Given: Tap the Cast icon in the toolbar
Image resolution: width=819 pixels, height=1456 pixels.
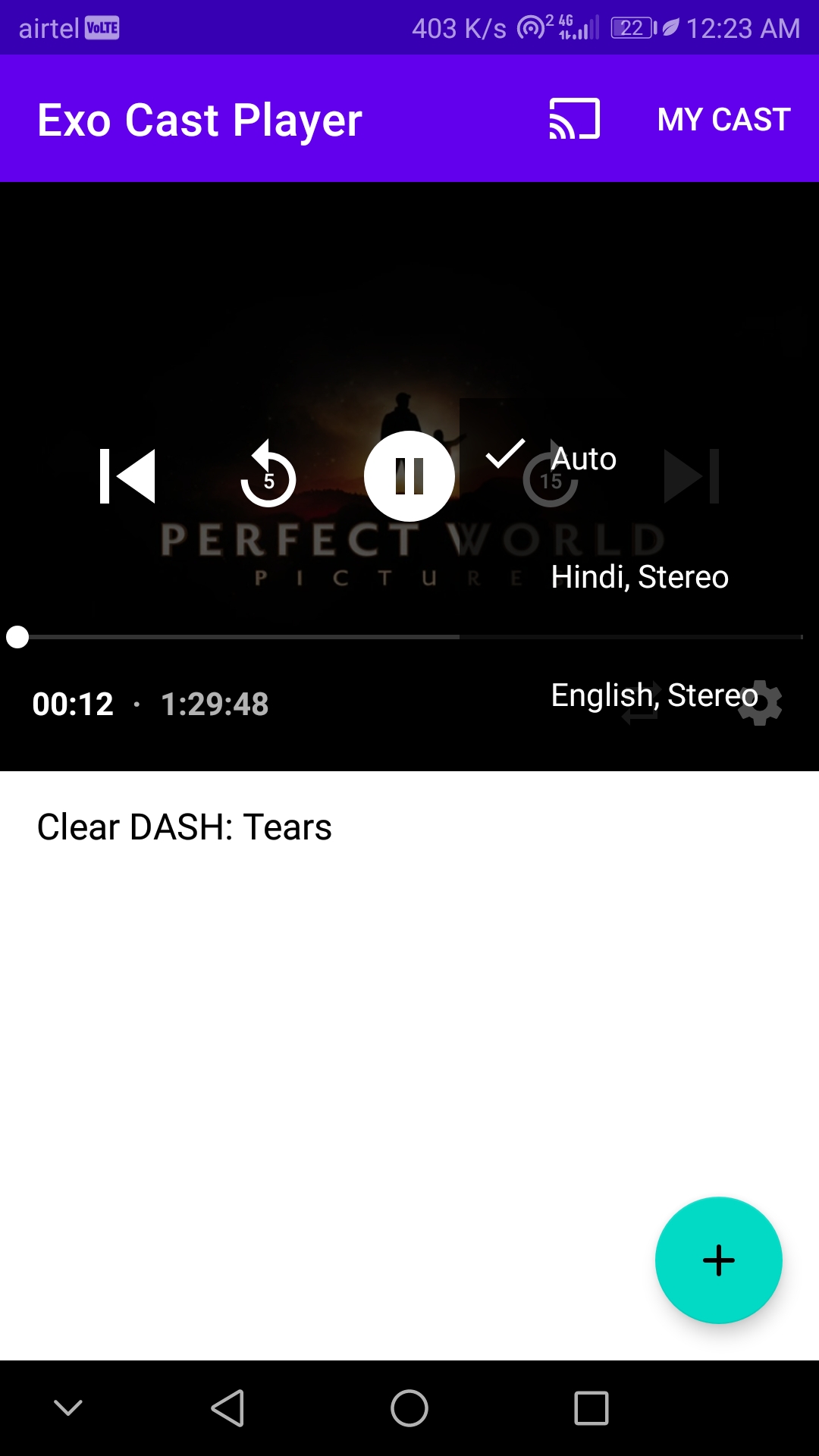Looking at the screenshot, I should (x=573, y=119).
